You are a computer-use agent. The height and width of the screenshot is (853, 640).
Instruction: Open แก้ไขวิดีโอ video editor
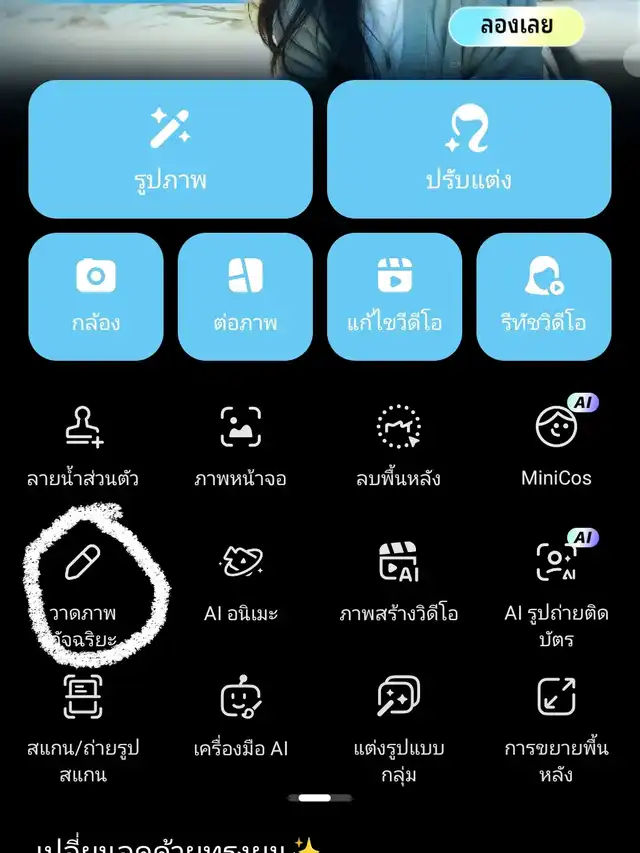pyautogui.click(x=394, y=296)
